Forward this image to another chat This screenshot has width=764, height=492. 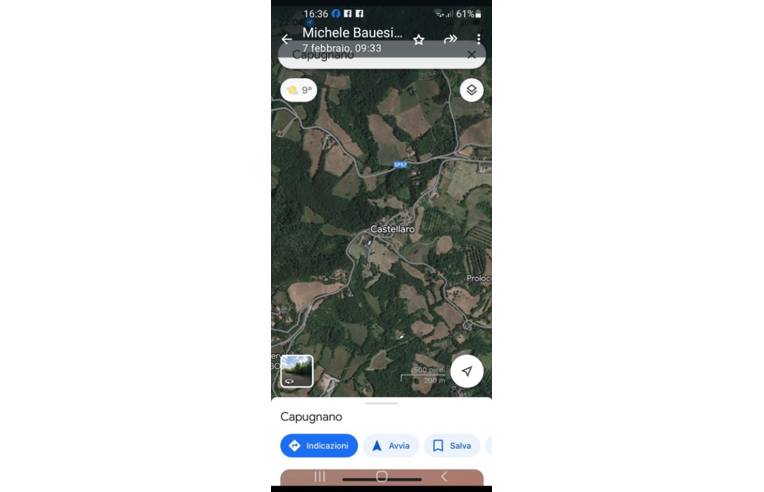[x=451, y=39]
